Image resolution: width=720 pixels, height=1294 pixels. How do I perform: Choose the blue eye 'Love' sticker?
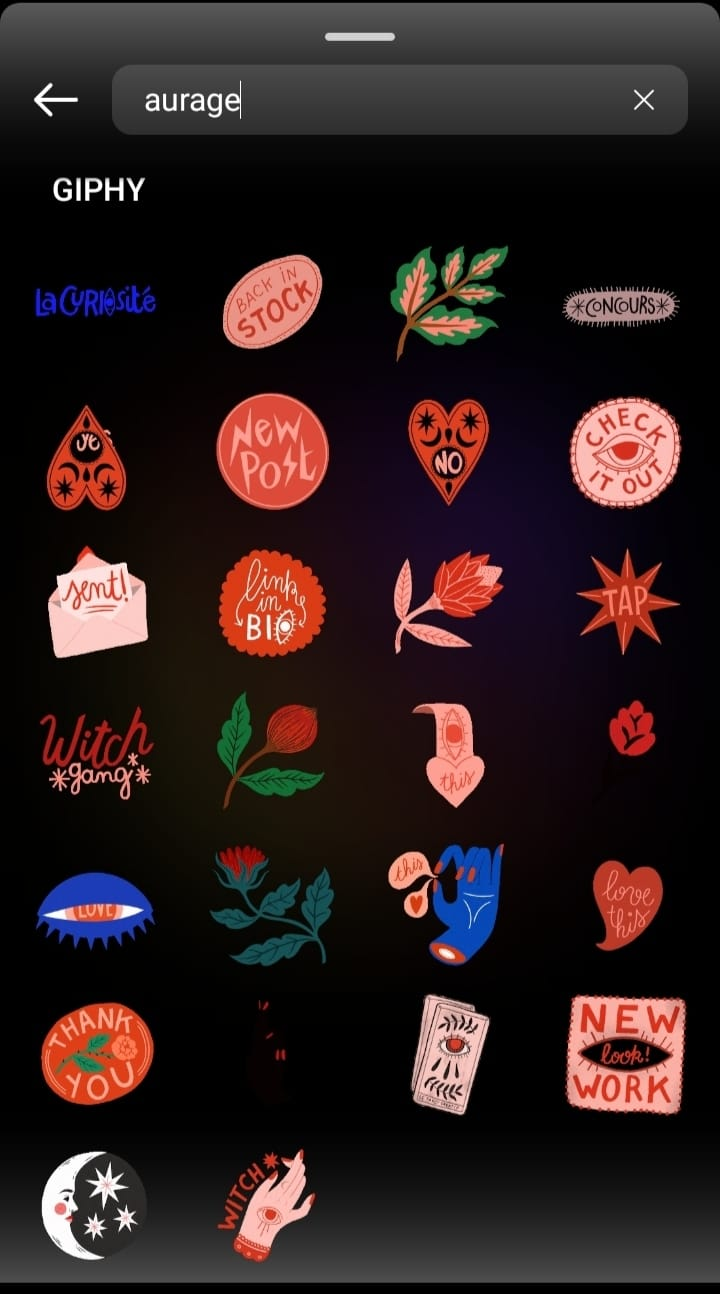pos(96,908)
